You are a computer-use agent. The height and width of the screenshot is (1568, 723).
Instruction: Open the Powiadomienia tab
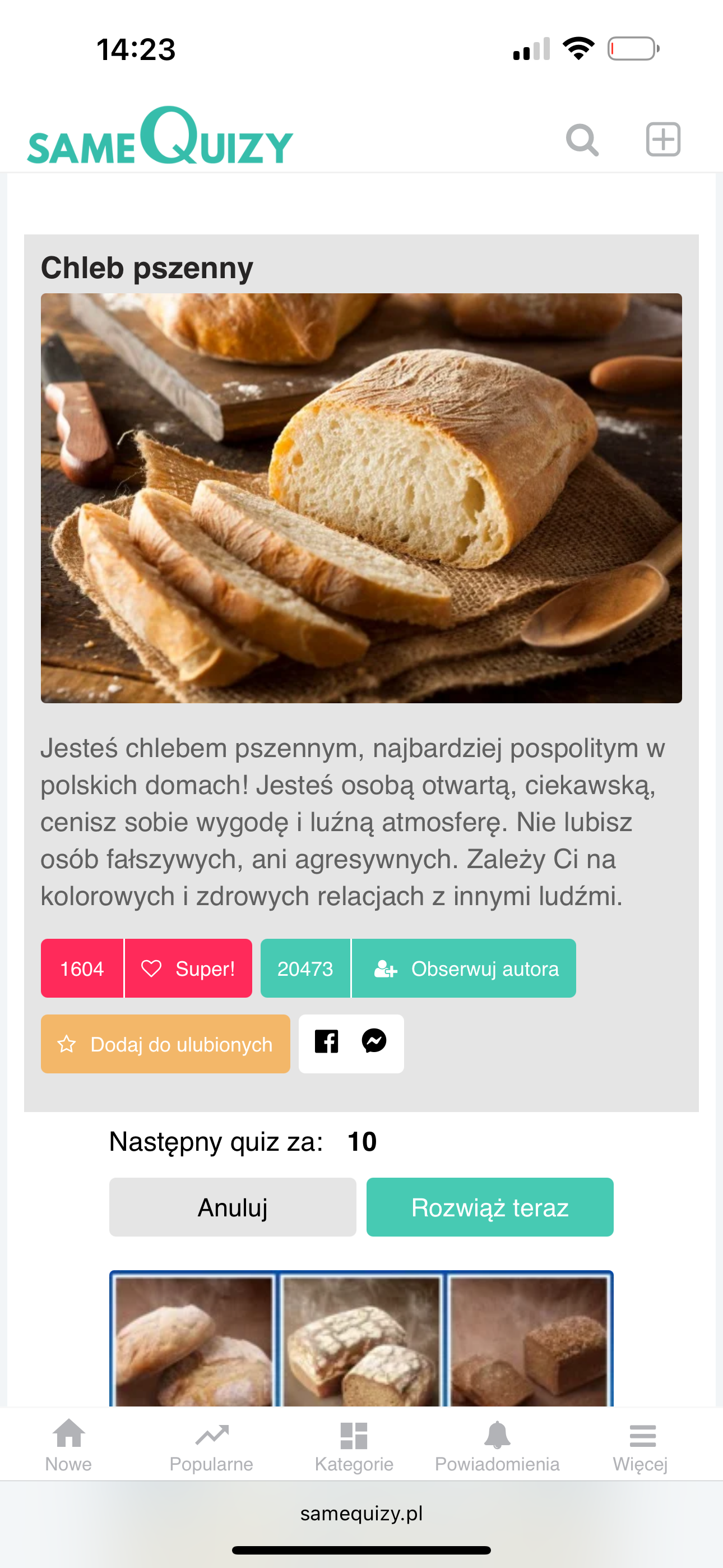tap(497, 1446)
